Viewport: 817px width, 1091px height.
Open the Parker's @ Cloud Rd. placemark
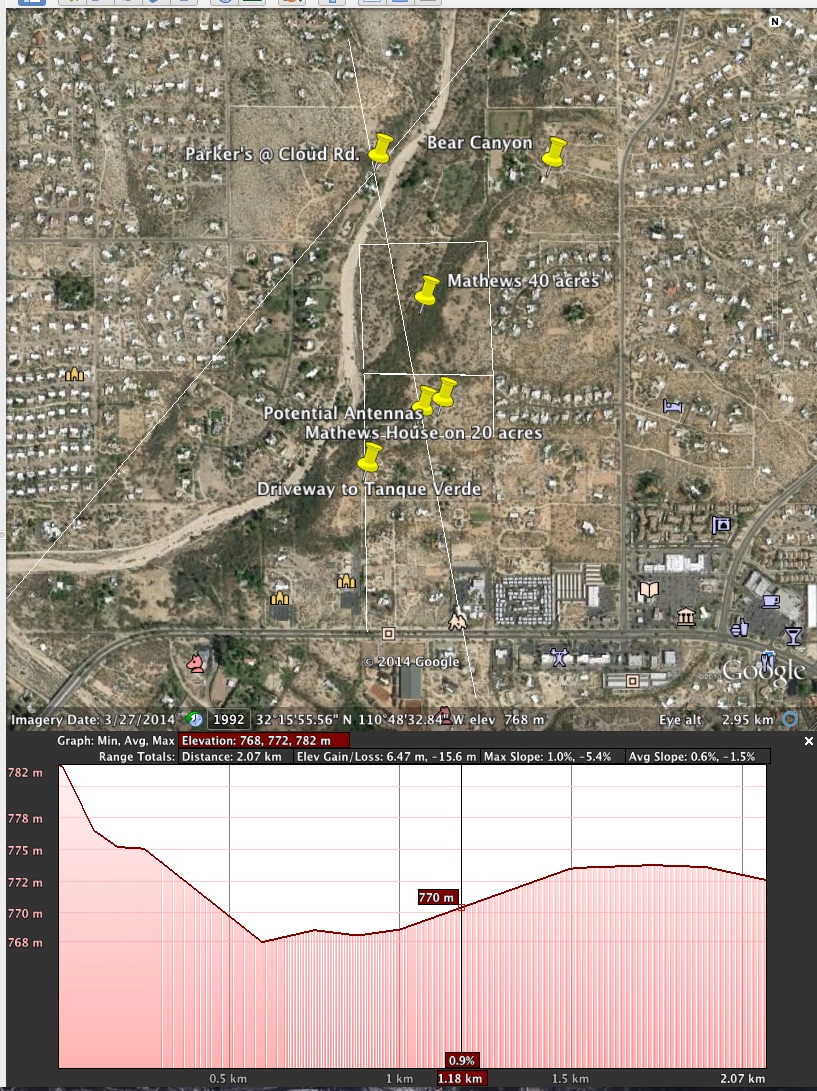(380, 150)
